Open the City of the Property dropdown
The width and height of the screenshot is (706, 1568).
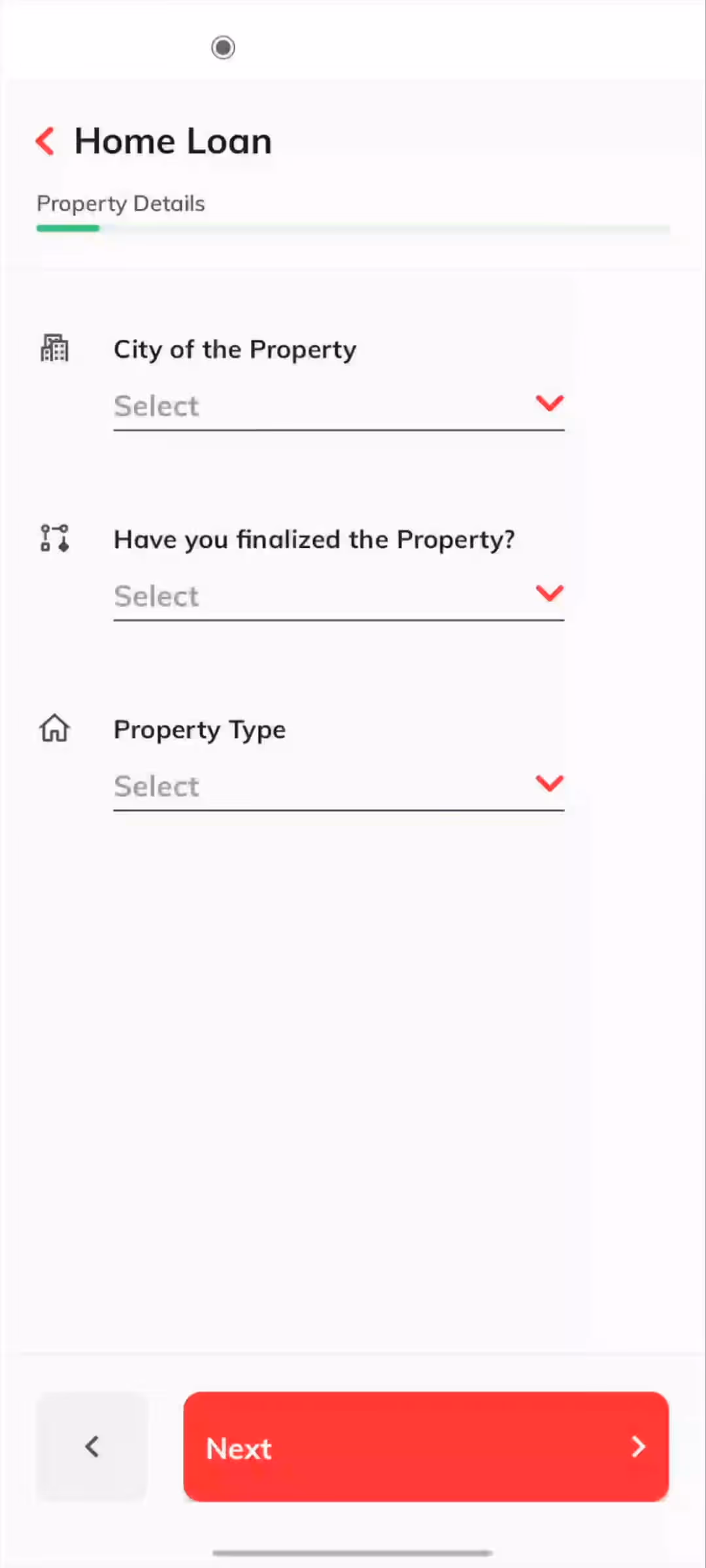[339, 406]
